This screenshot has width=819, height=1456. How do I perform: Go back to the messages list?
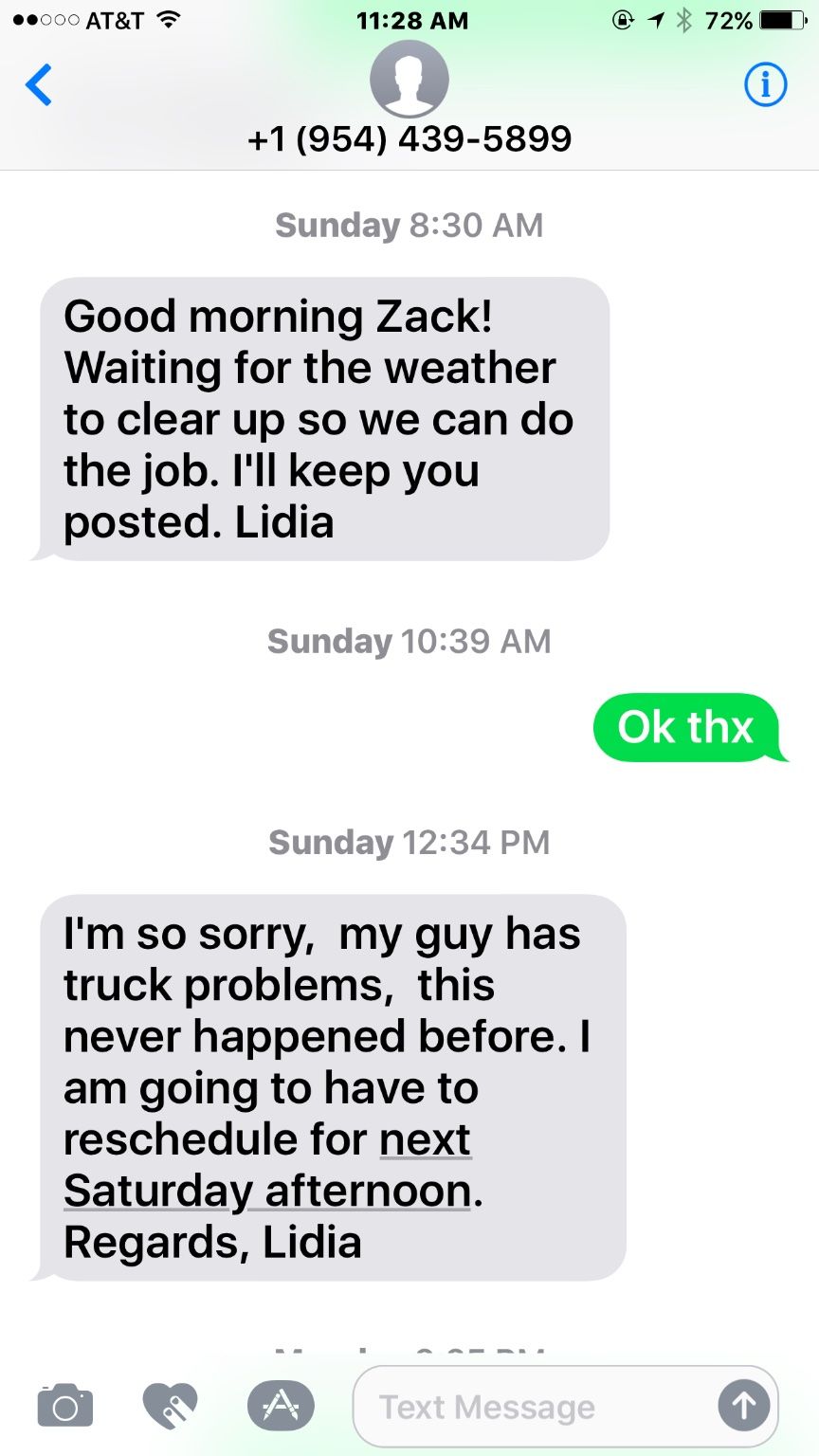[39, 85]
